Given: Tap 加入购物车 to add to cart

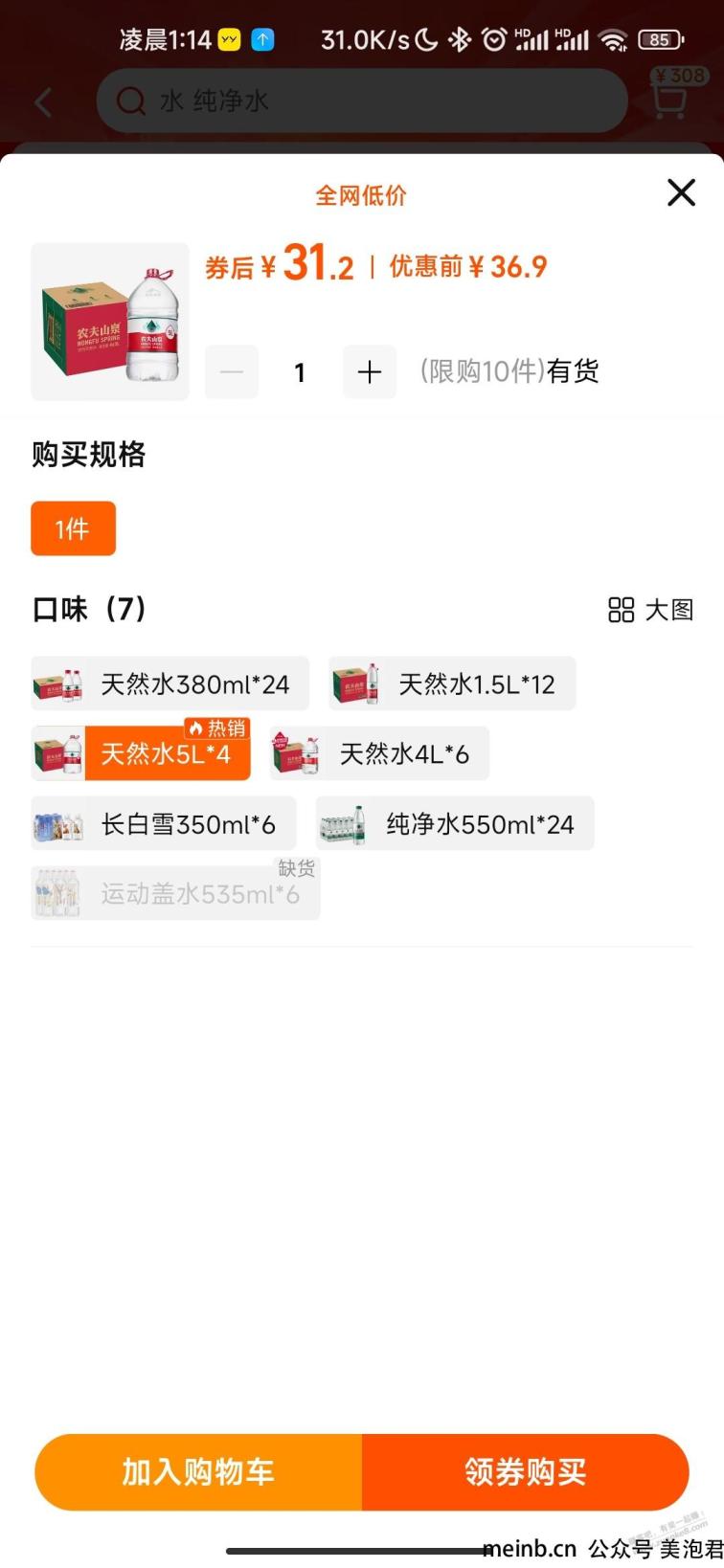Looking at the screenshot, I should (198, 1471).
